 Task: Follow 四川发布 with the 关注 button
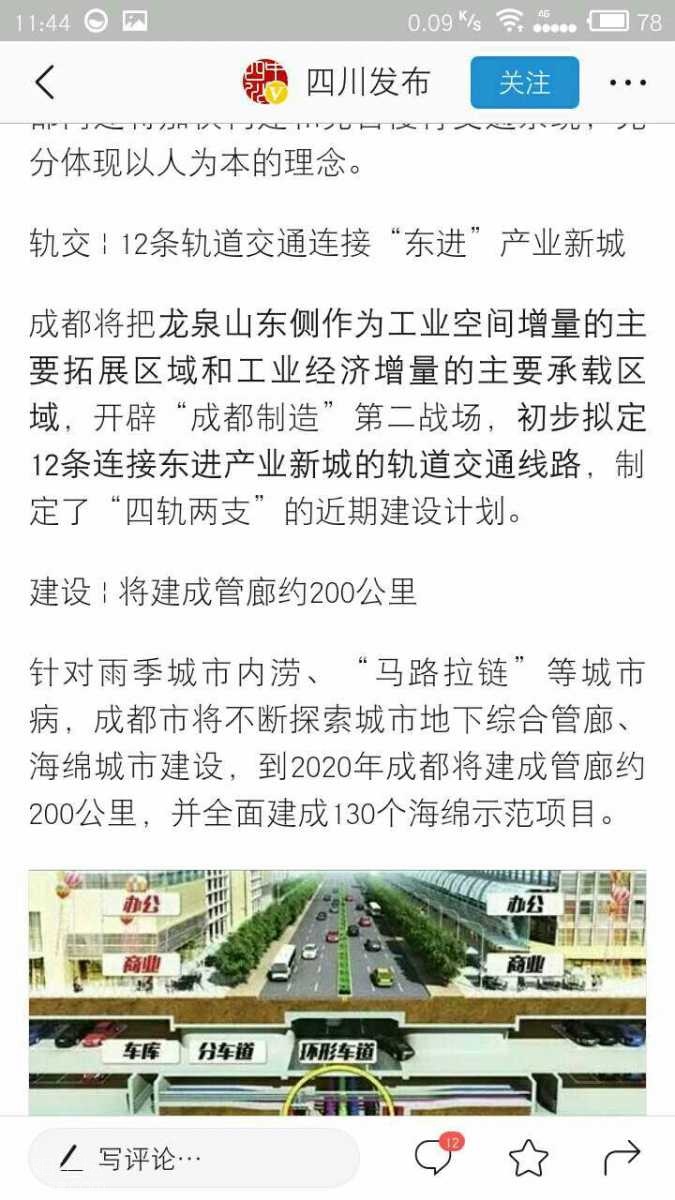coord(524,82)
